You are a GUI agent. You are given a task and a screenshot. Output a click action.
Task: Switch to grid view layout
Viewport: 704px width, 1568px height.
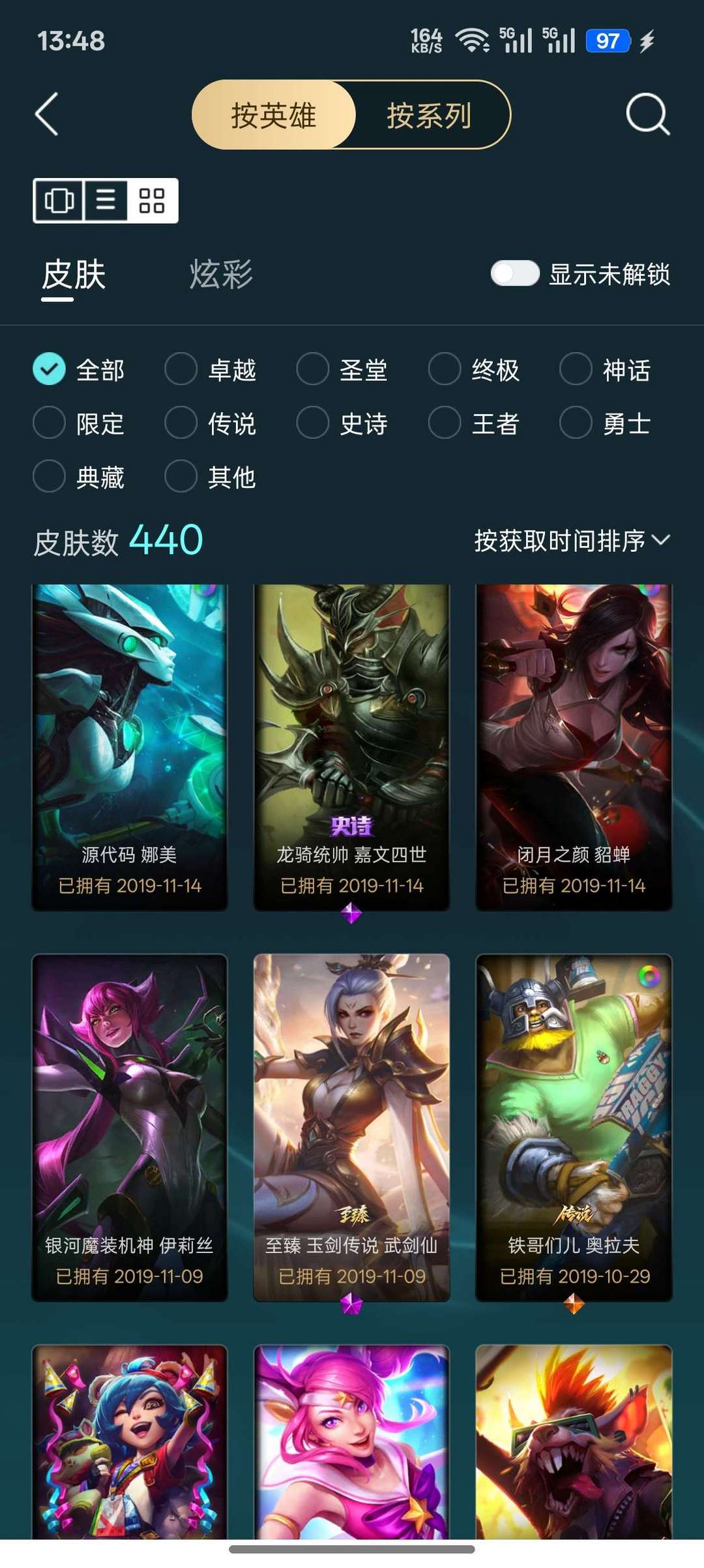(152, 200)
